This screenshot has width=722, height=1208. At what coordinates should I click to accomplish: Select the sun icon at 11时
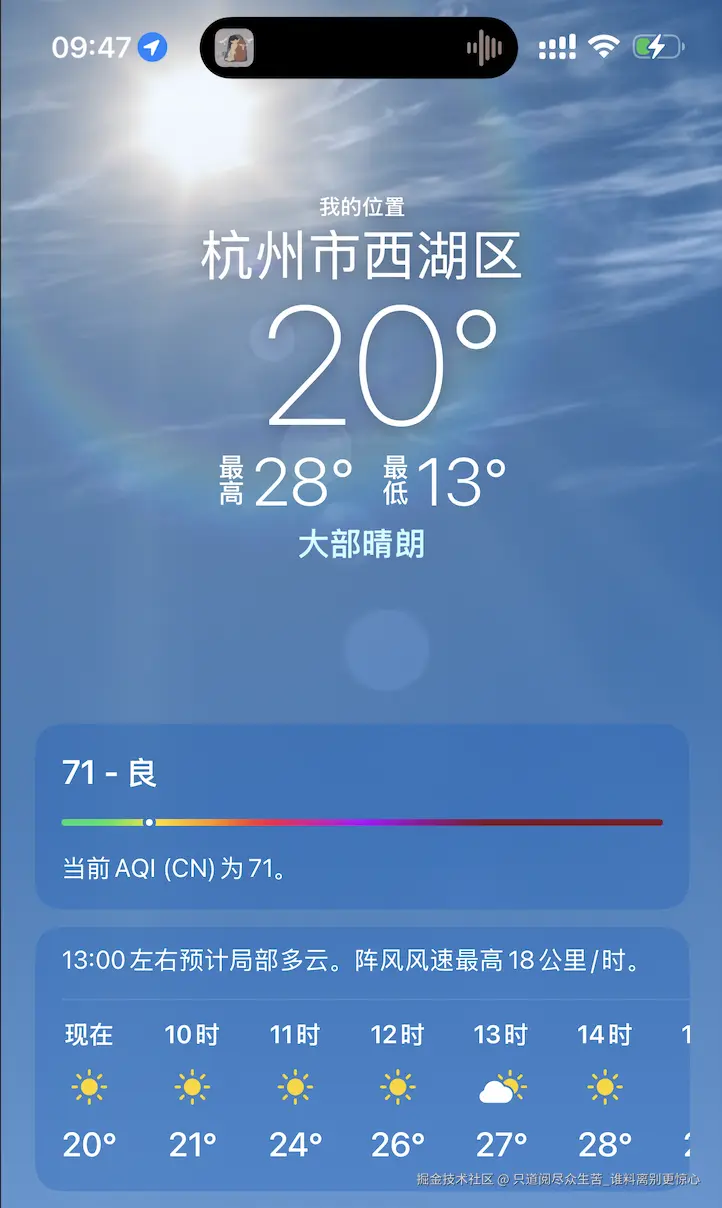tap(295, 1088)
